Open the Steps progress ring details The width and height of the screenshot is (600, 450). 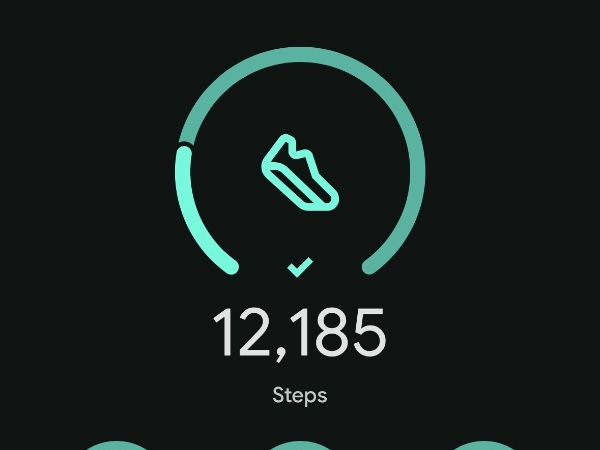coord(300,170)
